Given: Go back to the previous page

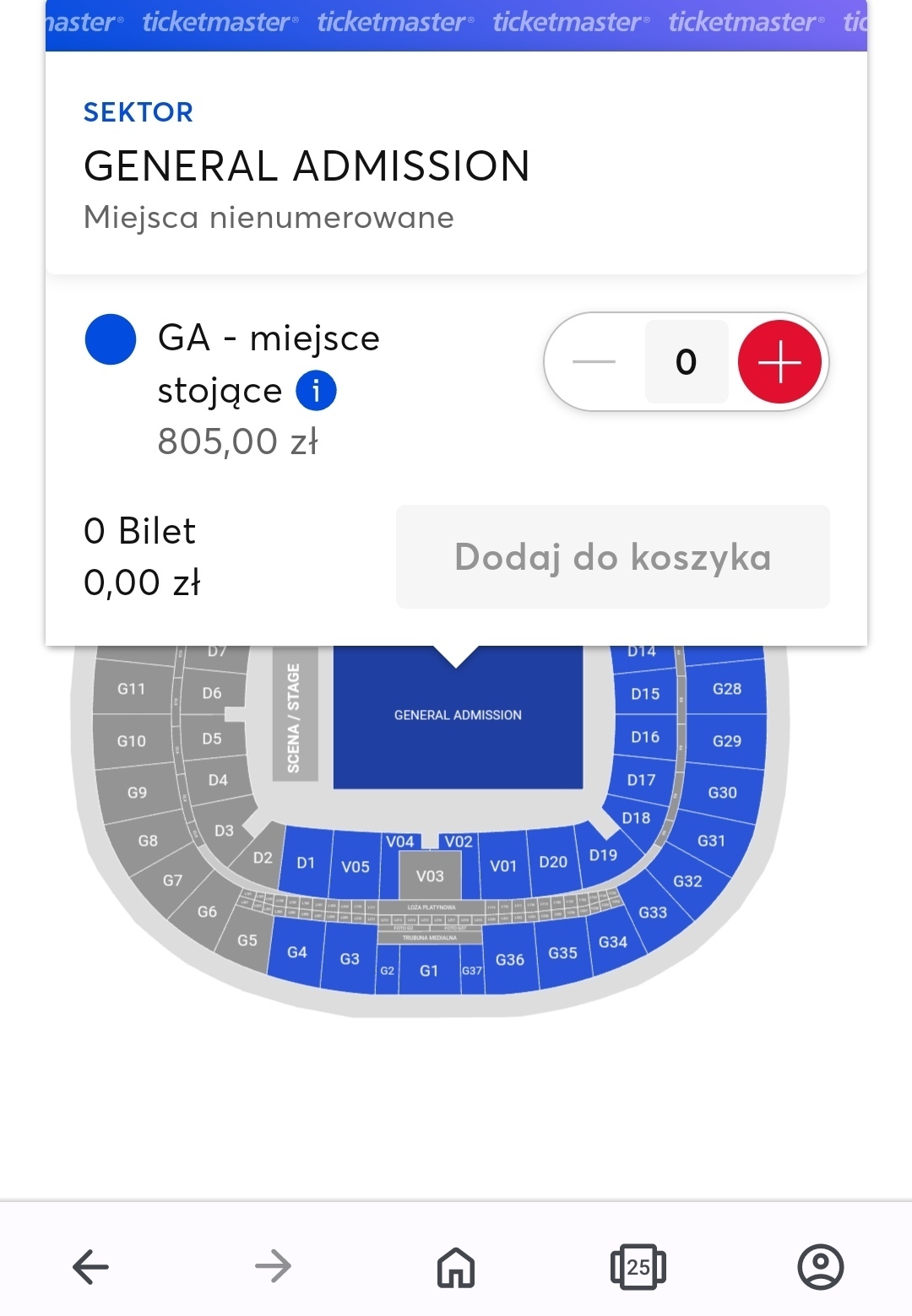Looking at the screenshot, I should point(91,1266).
